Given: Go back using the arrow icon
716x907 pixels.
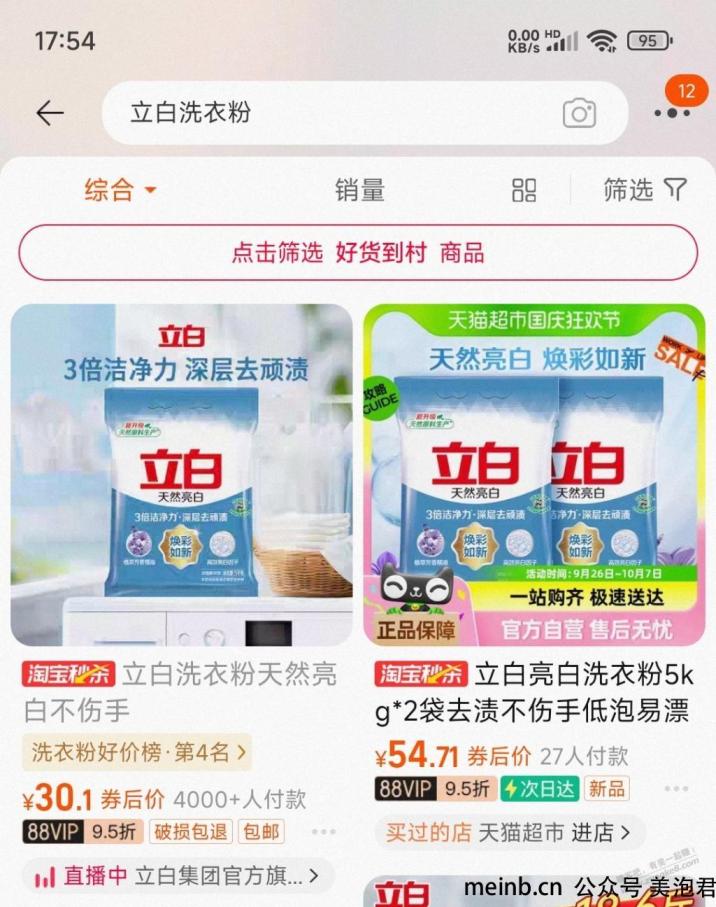Looking at the screenshot, I should pyautogui.click(x=50, y=113).
